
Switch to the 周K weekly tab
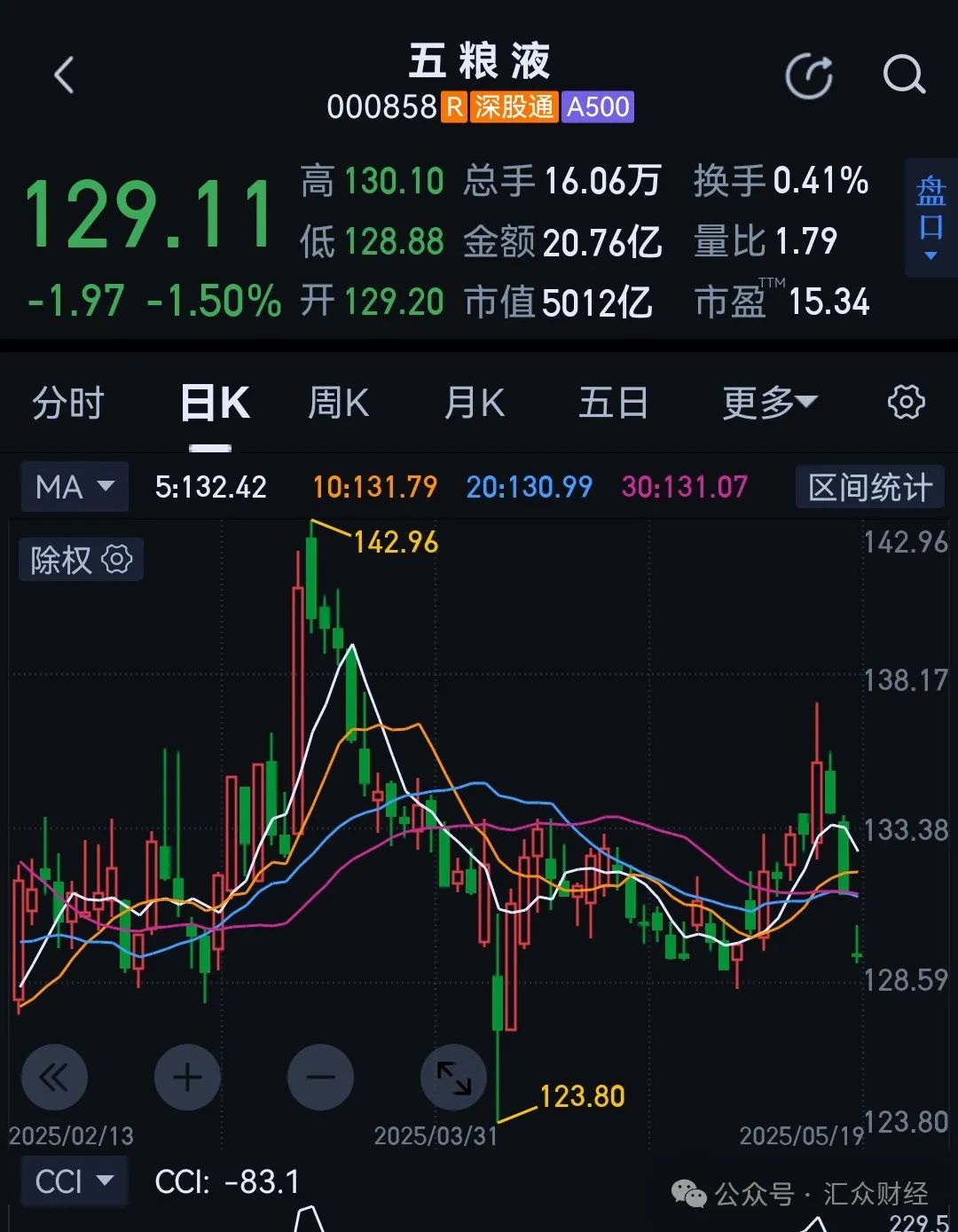pyautogui.click(x=337, y=402)
